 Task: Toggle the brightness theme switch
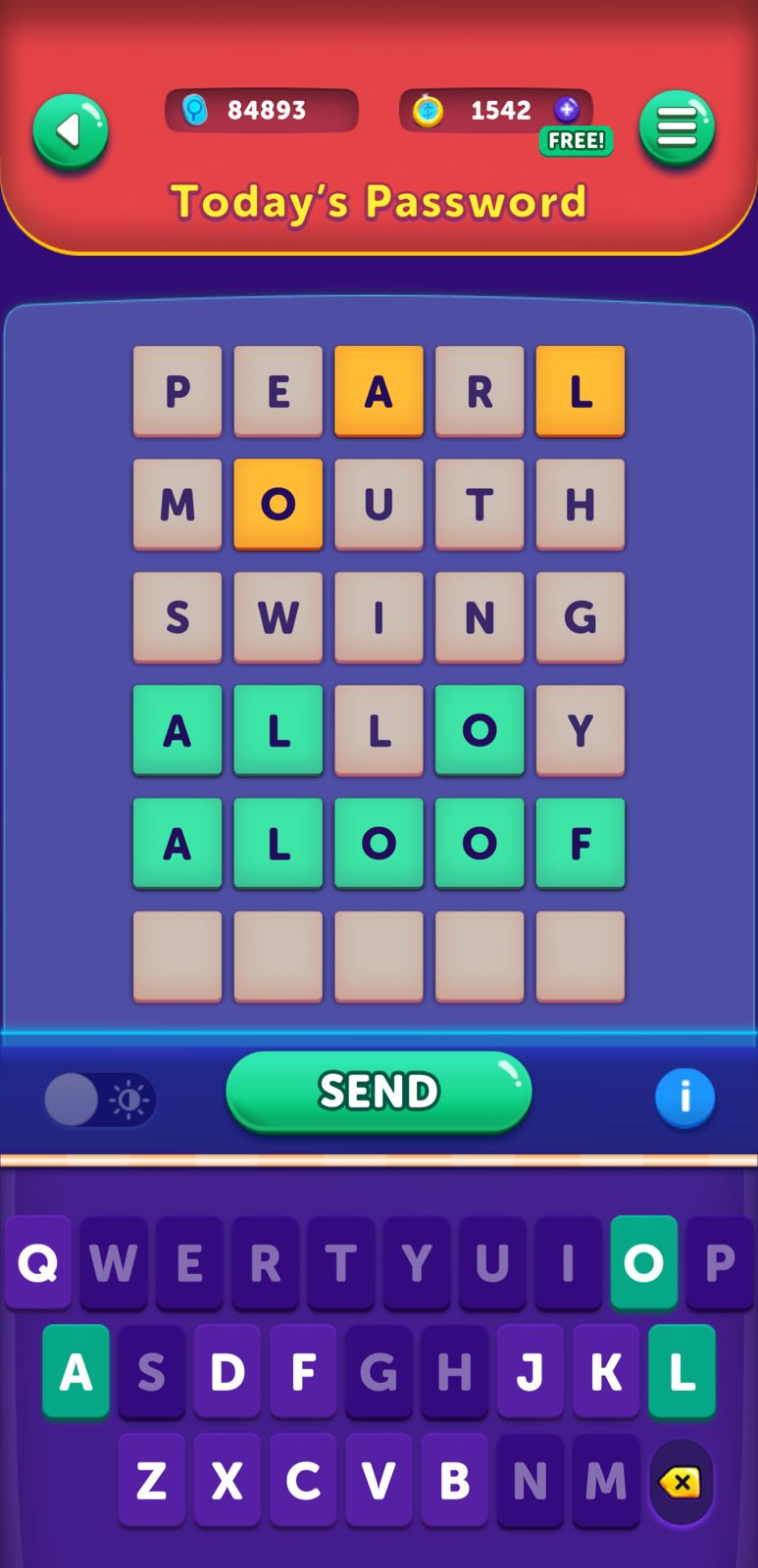pos(99,1100)
